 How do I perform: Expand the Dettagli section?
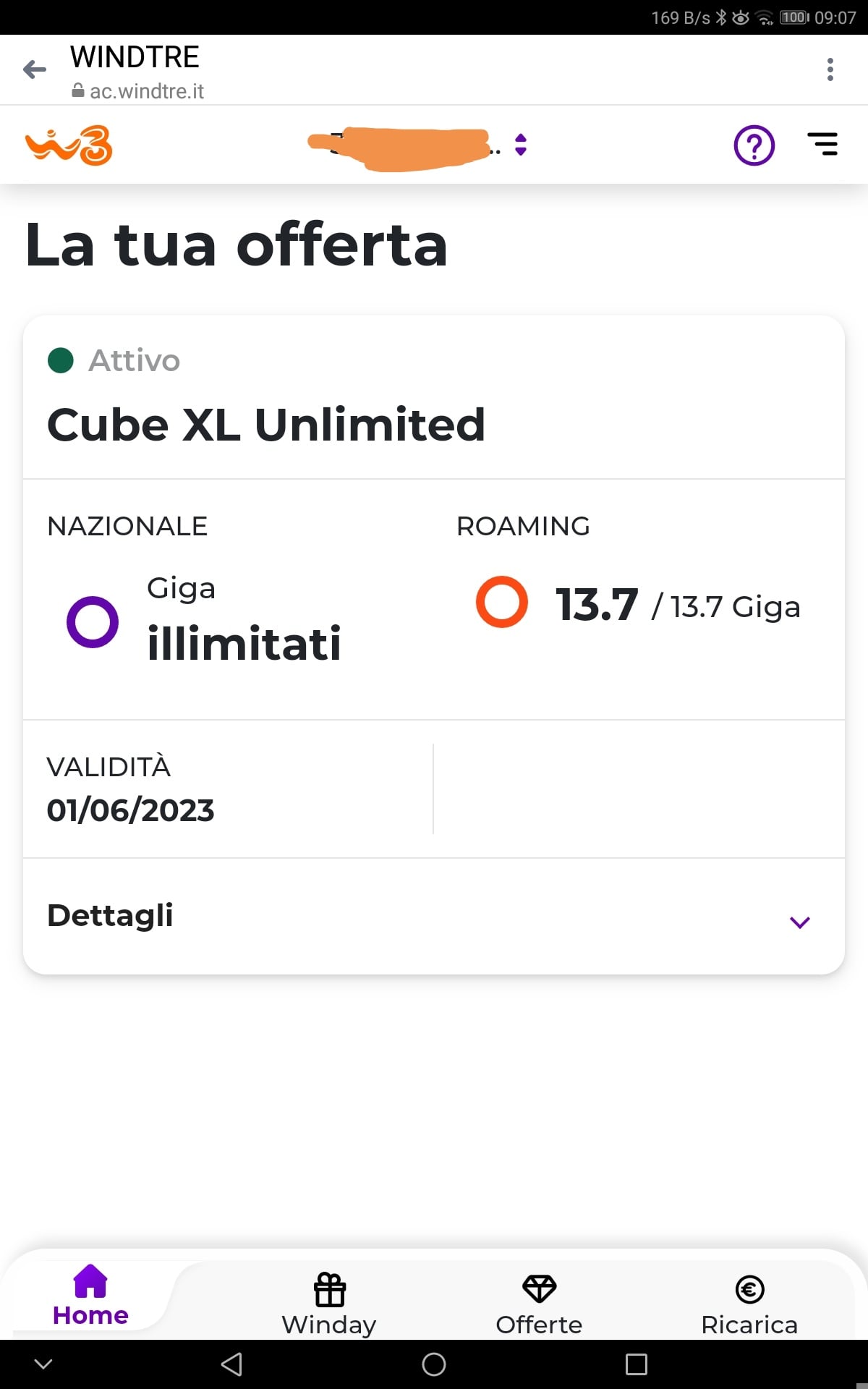pos(433,916)
